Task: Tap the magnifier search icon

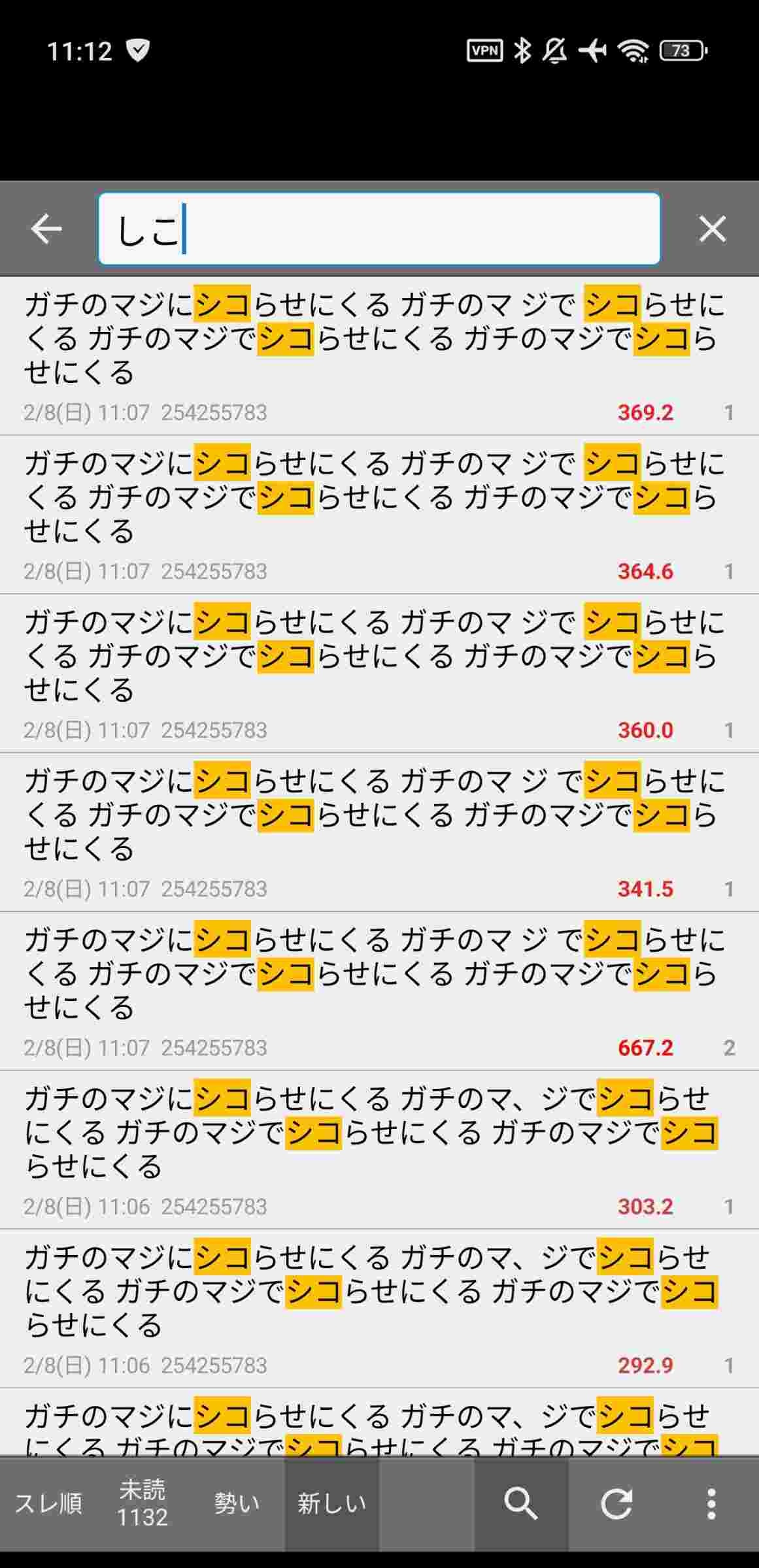Action: point(520,1503)
